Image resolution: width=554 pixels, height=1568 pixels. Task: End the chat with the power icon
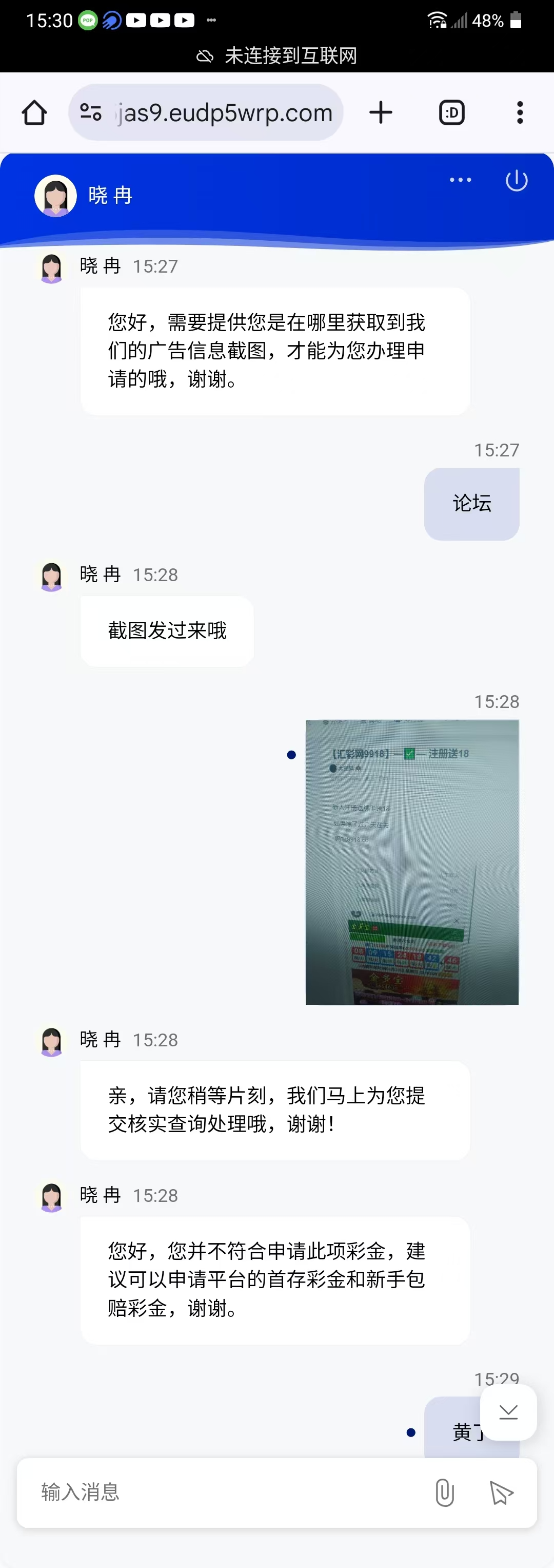tap(516, 181)
